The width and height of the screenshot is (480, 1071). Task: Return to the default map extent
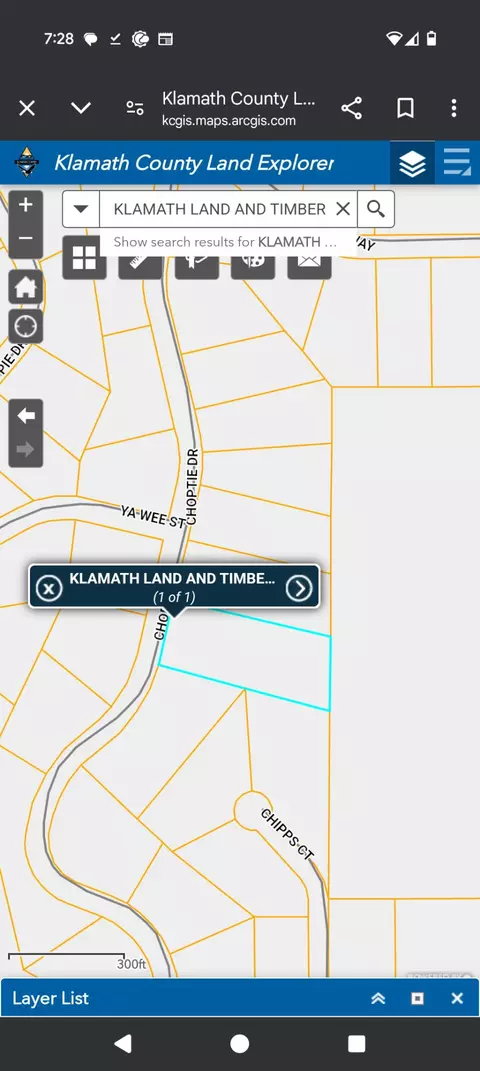click(26, 286)
